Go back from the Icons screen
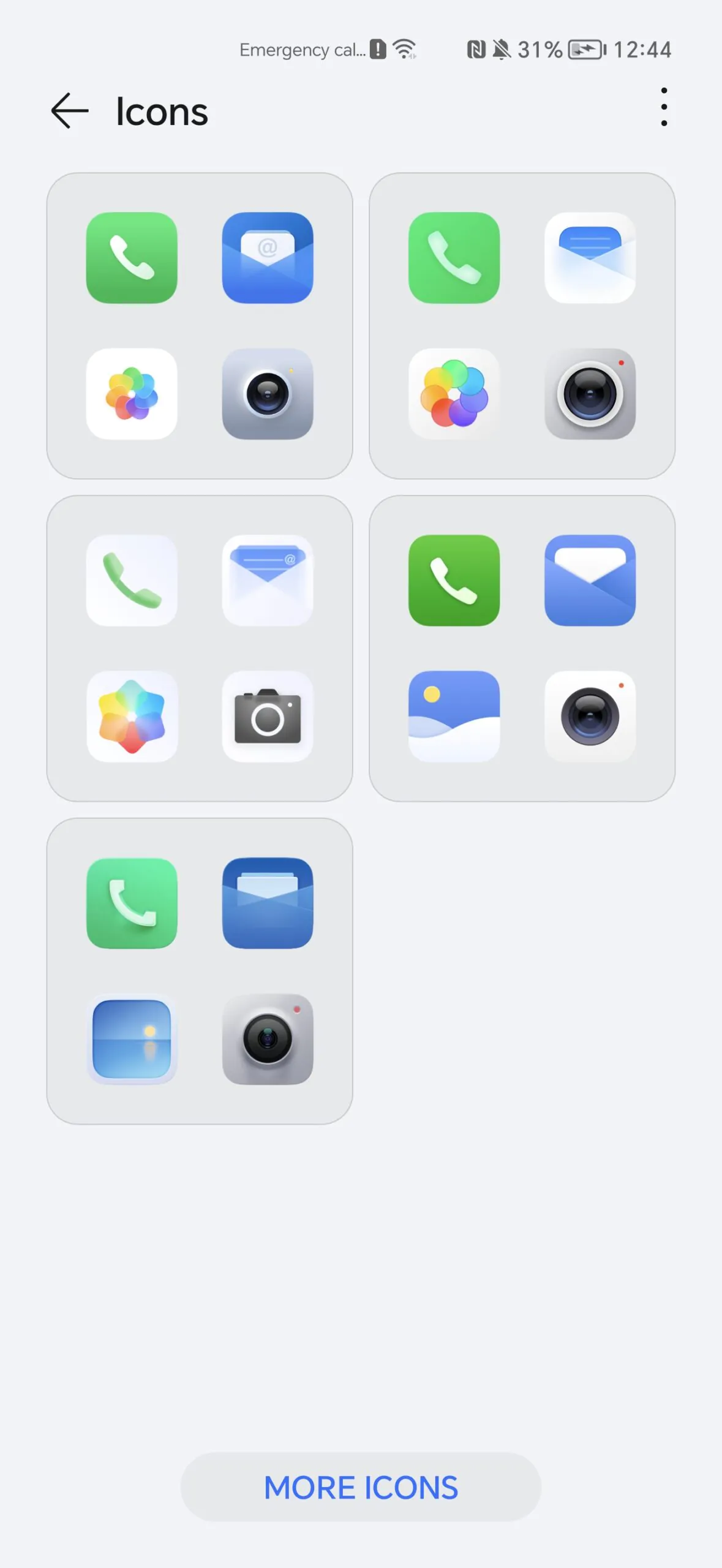 coord(70,111)
